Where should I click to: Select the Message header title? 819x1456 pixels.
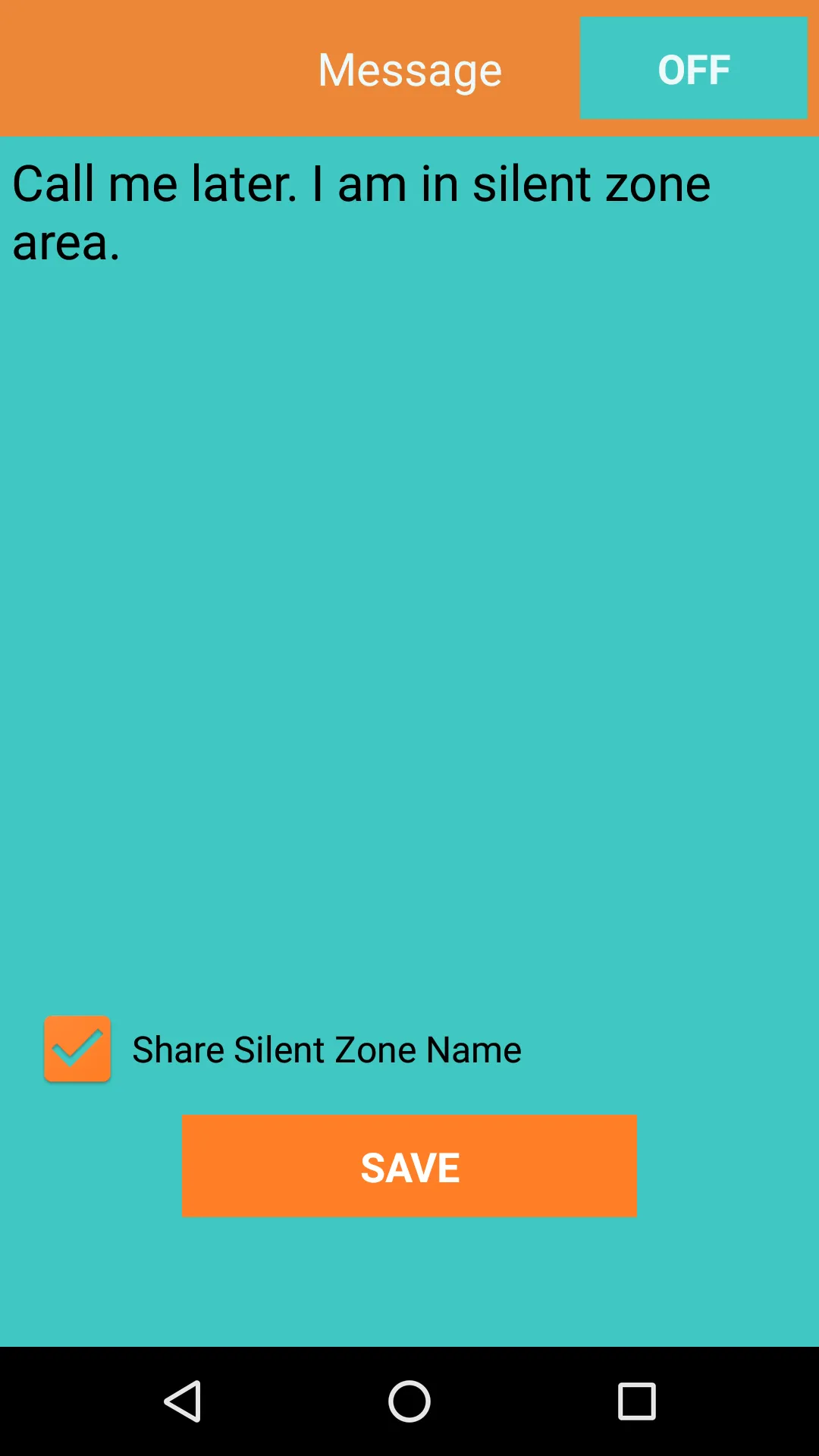(x=409, y=68)
